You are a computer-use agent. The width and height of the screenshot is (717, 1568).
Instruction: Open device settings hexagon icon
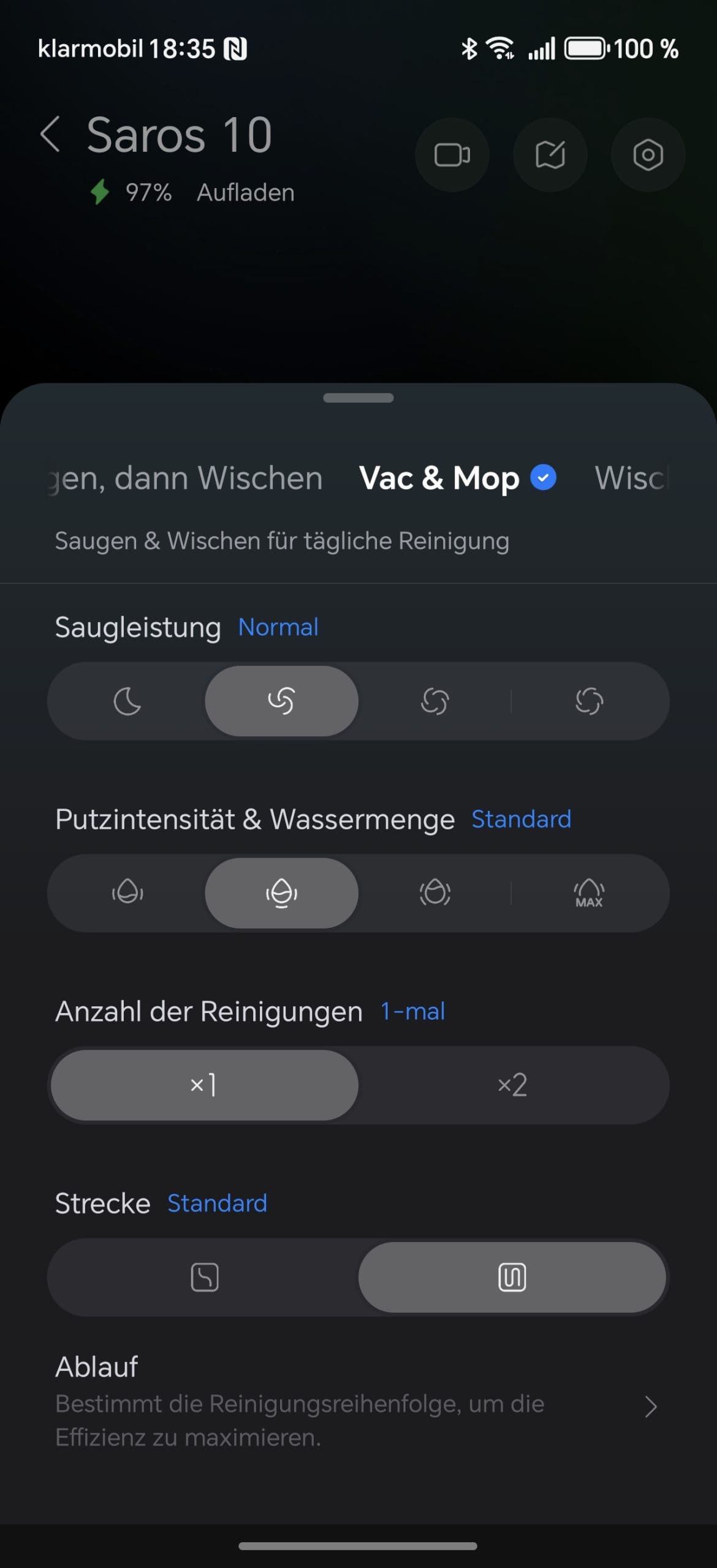click(648, 155)
